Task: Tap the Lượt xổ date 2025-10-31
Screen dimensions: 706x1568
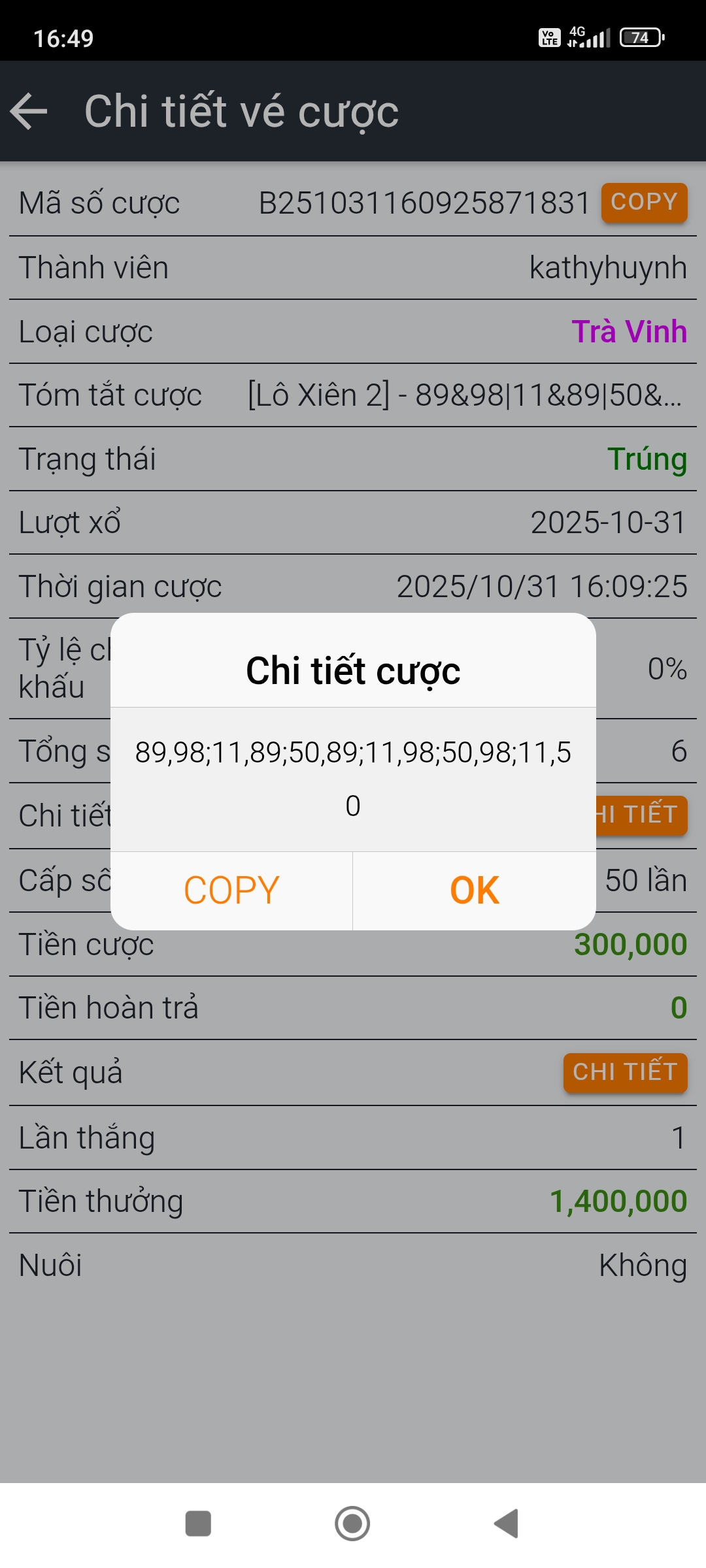Action: (x=609, y=522)
